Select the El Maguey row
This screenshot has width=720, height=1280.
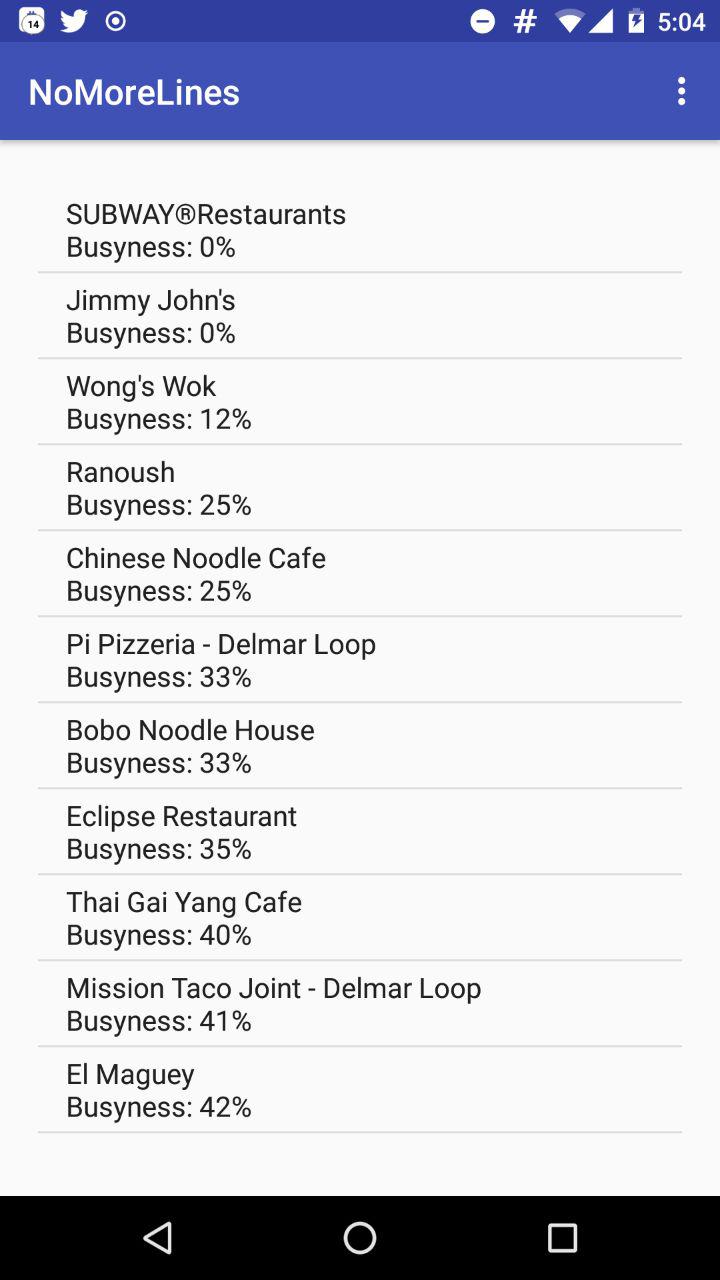pos(360,1090)
